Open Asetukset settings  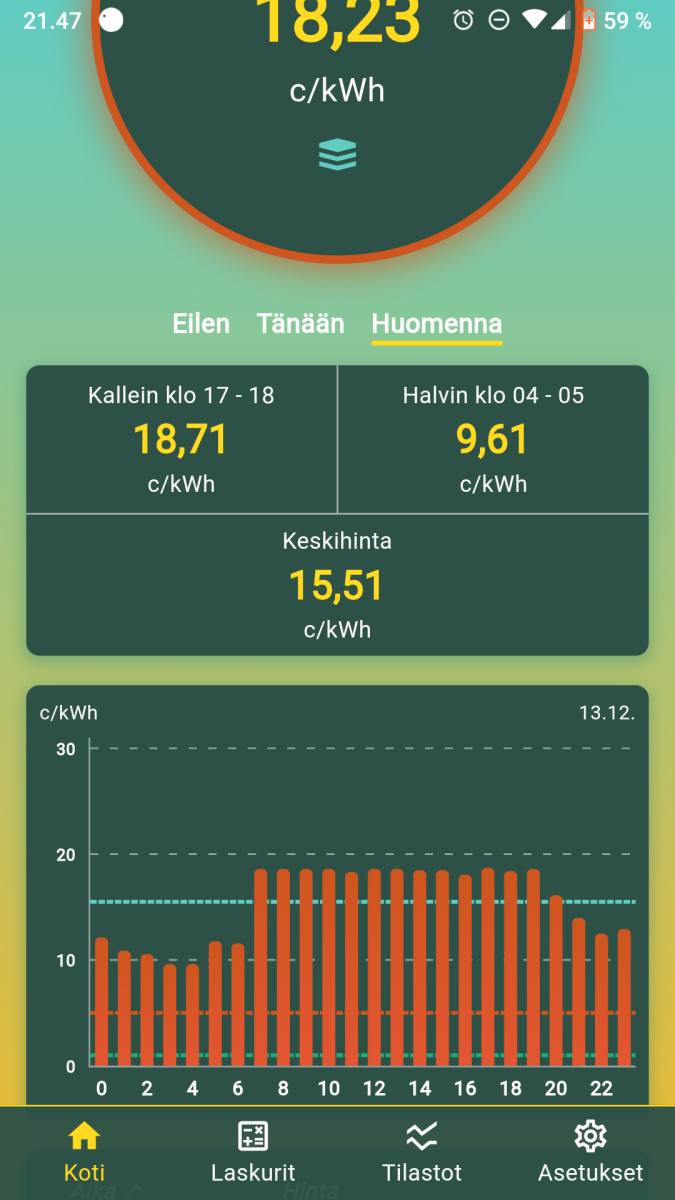(x=590, y=1152)
